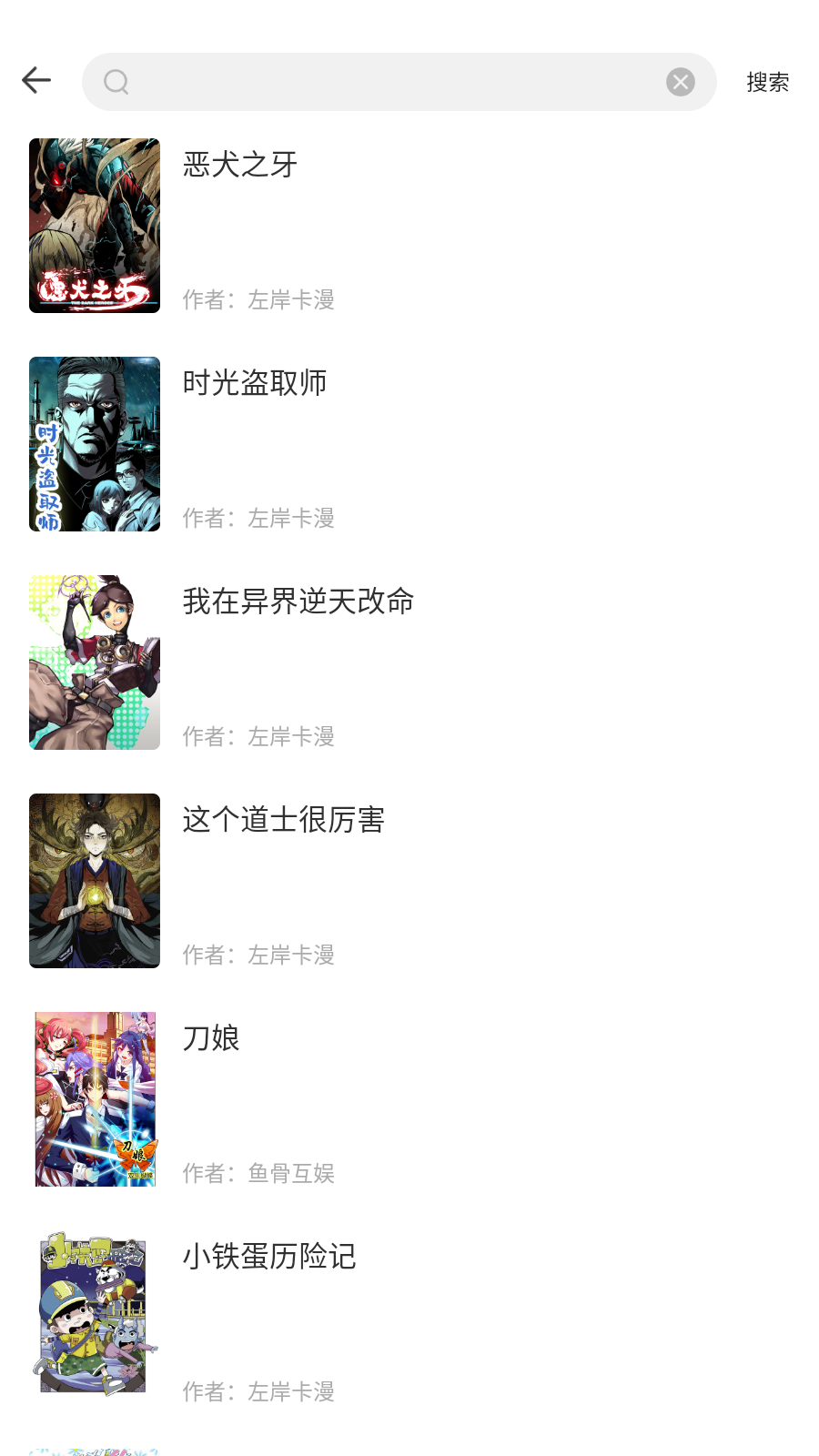Image resolution: width=819 pixels, height=1456 pixels.
Task: Open the comic 刀娘
Action: [x=212, y=1038]
